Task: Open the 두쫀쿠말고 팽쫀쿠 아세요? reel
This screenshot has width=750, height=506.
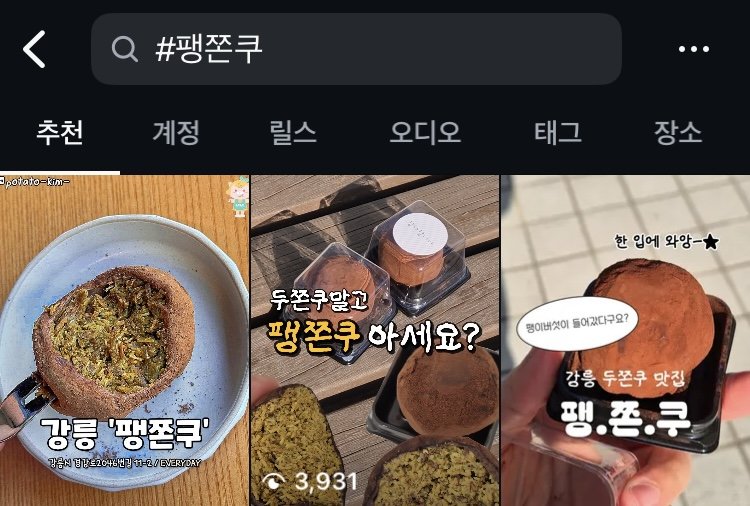Action: coord(374,340)
